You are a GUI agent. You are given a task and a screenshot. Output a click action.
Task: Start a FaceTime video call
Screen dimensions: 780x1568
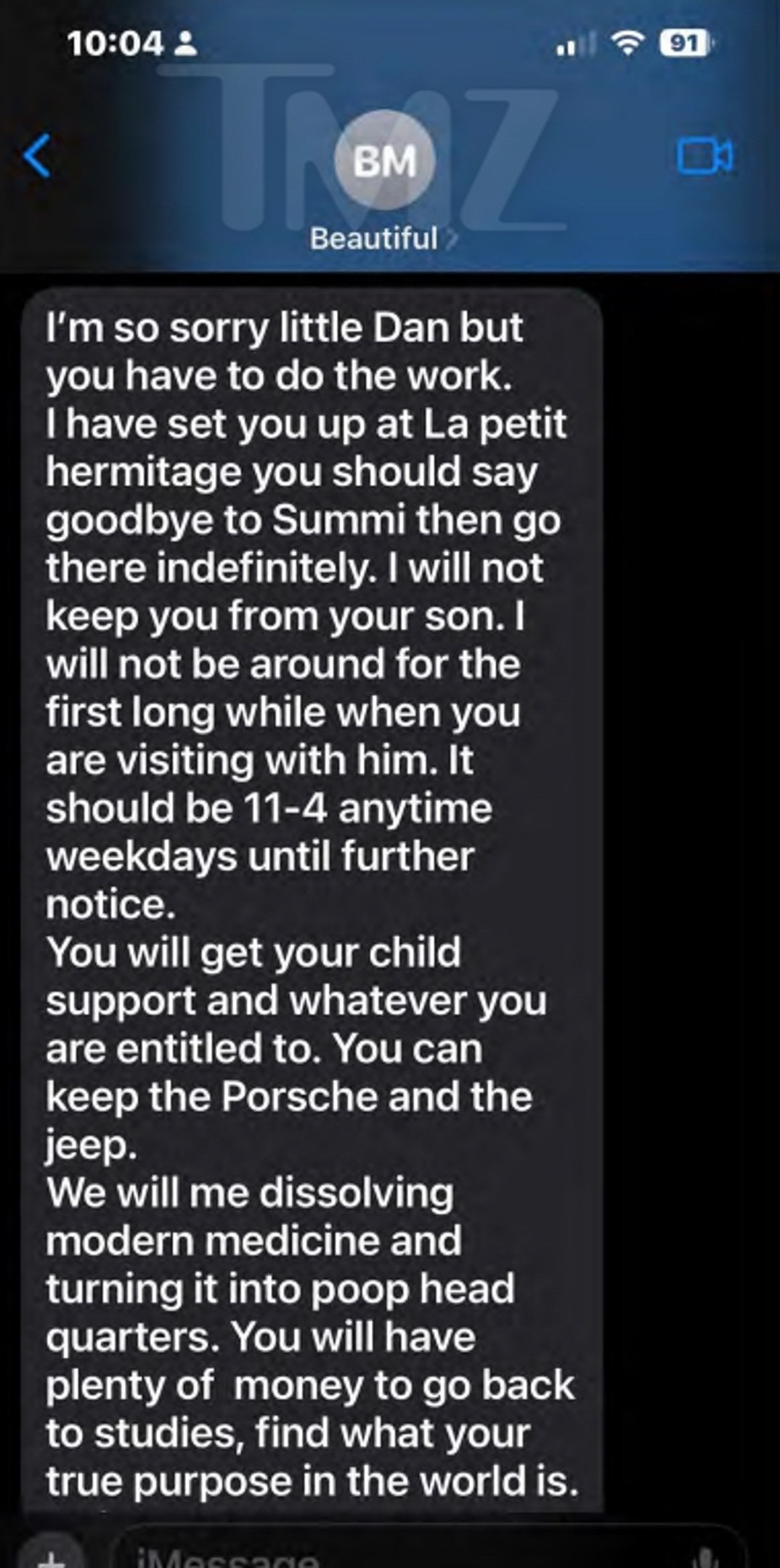(x=704, y=156)
